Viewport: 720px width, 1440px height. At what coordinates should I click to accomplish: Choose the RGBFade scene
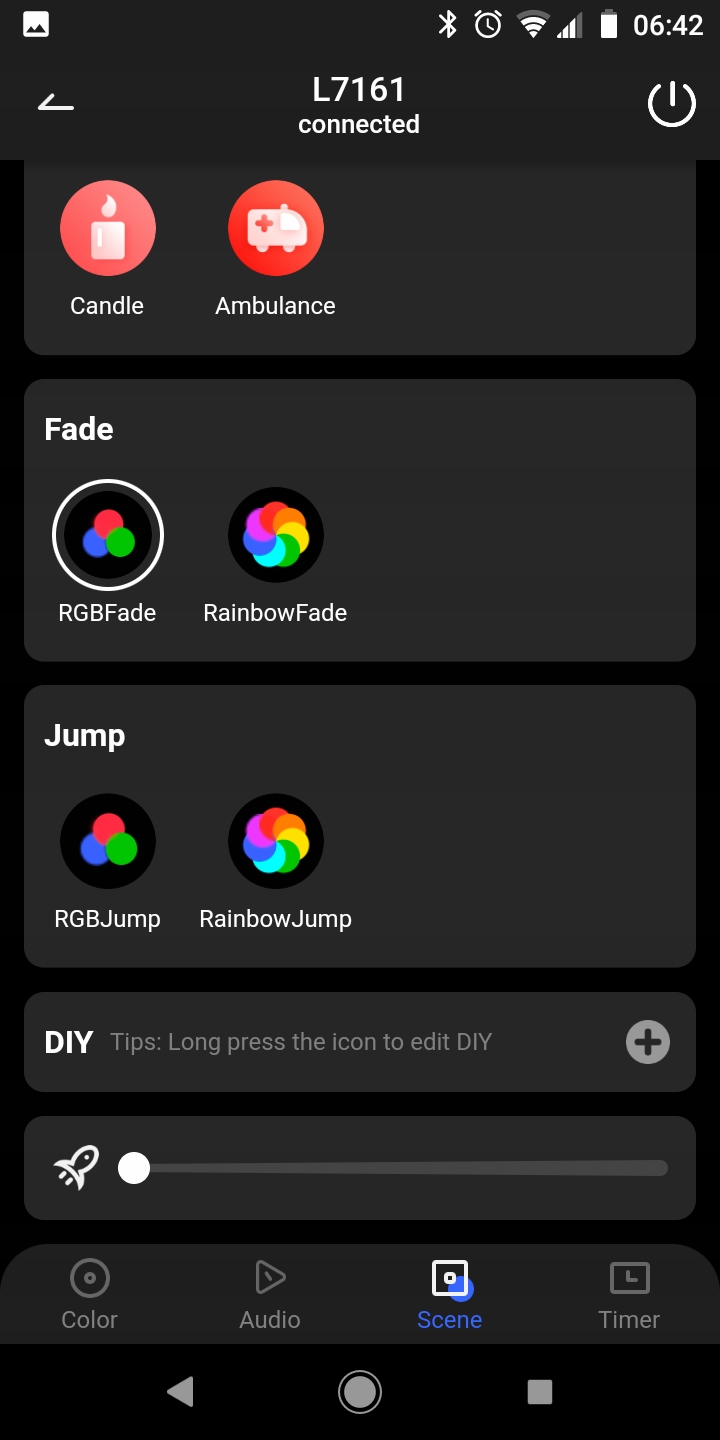tap(108, 536)
